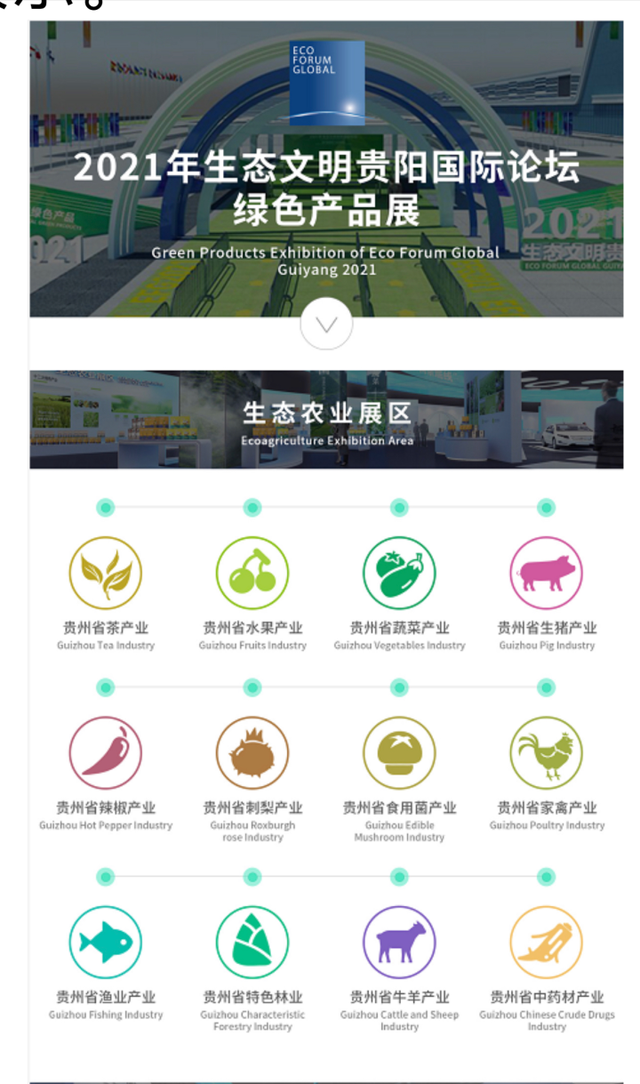The width and height of the screenshot is (640, 1084).
Task: Open Guizhou Tea Industry
Action: click(x=105, y=573)
